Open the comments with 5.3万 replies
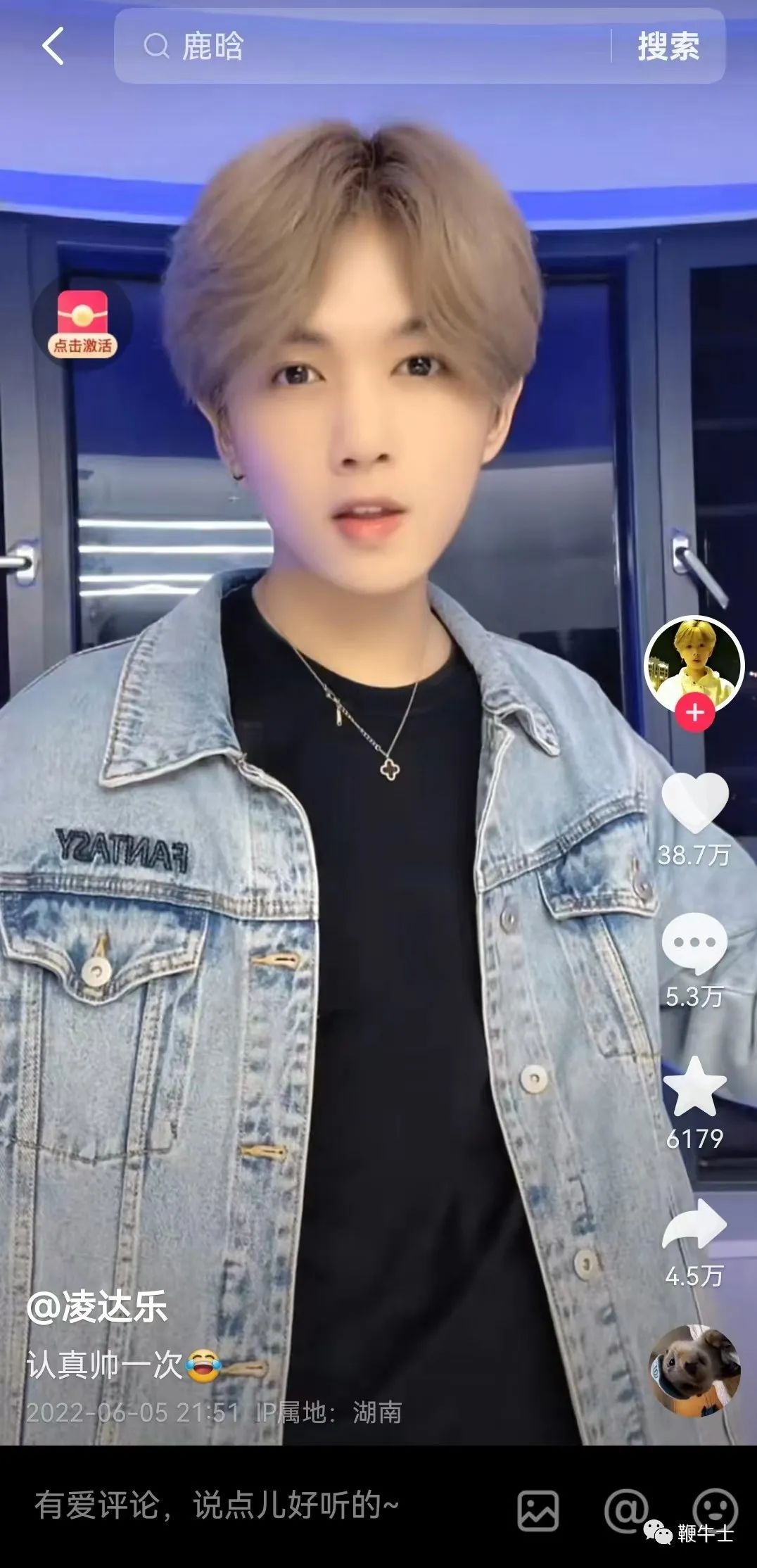Screen dimensions: 757x1568 (694, 943)
